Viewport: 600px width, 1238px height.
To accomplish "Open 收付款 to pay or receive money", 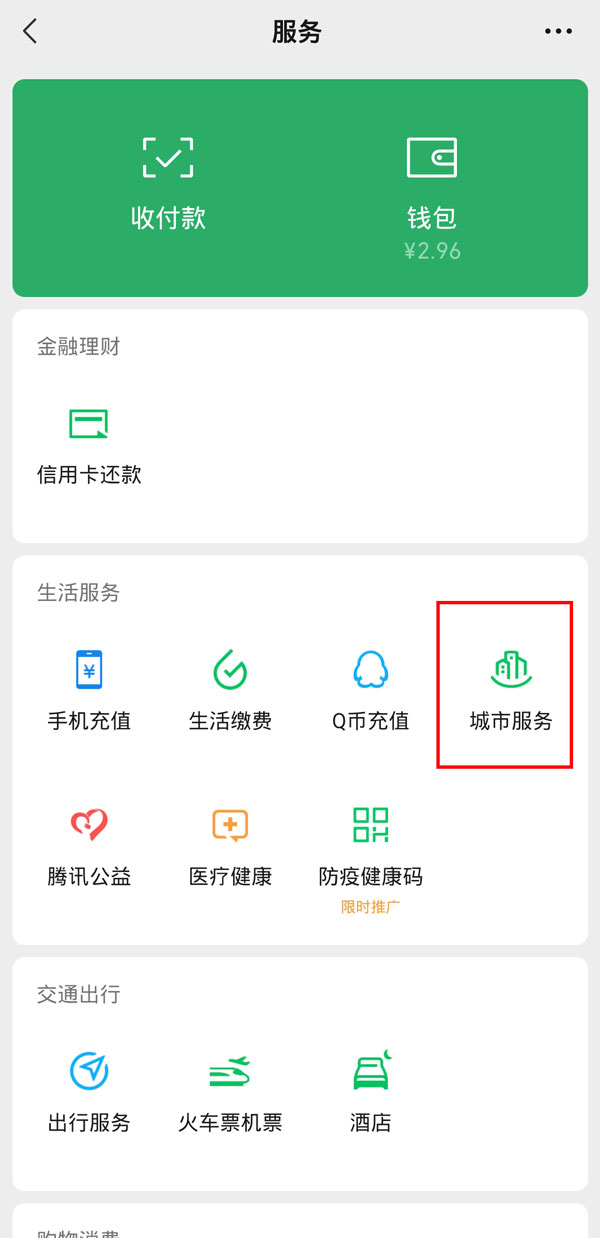I will pyautogui.click(x=168, y=185).
